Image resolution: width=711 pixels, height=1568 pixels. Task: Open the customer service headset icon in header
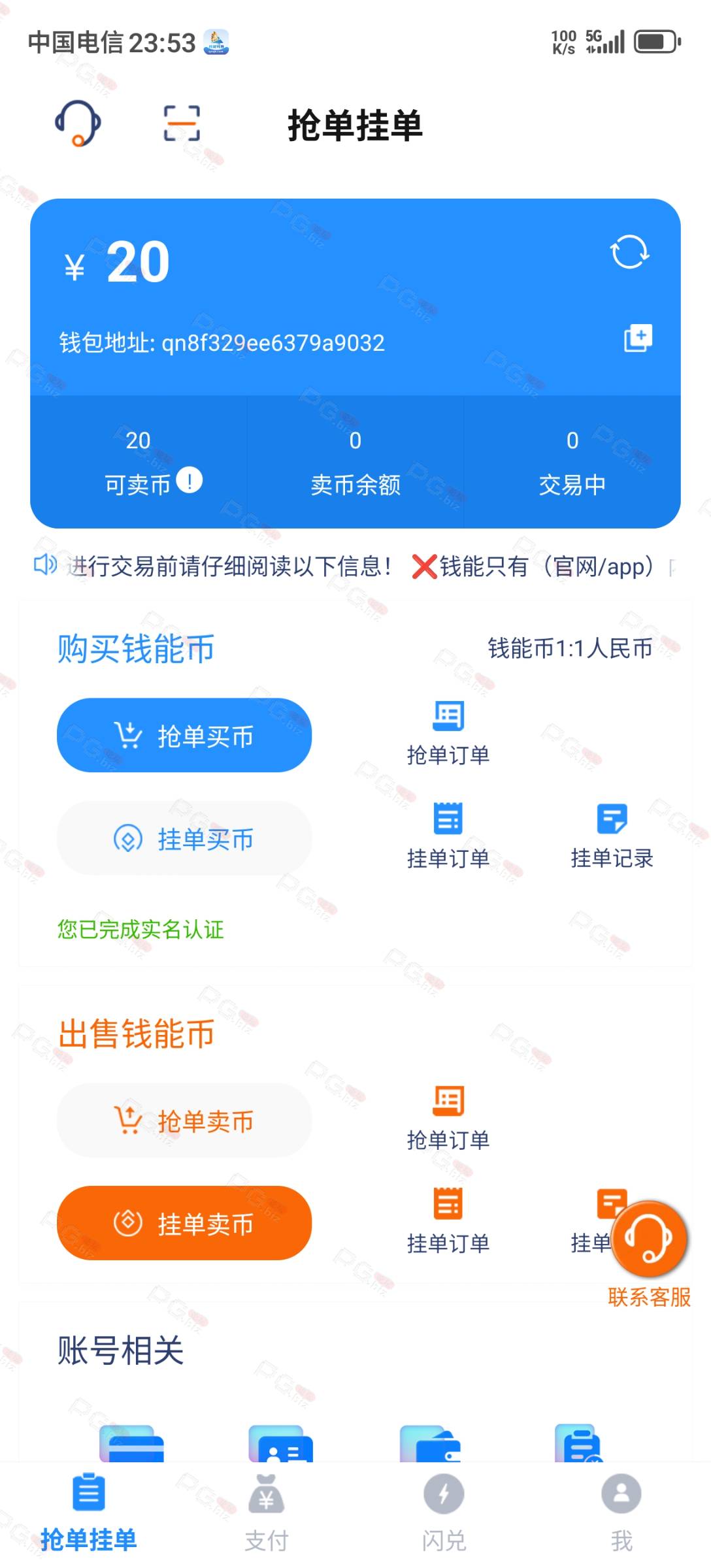click(x=78, y=123)
